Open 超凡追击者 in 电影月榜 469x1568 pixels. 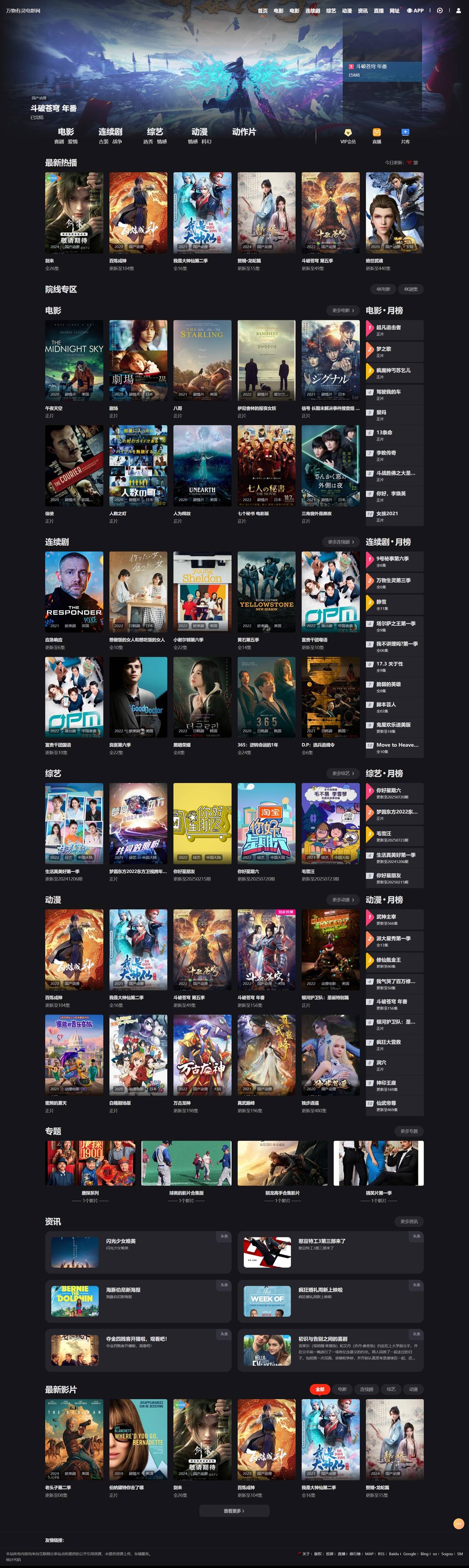pyautogui.click(x=394, y=330)
